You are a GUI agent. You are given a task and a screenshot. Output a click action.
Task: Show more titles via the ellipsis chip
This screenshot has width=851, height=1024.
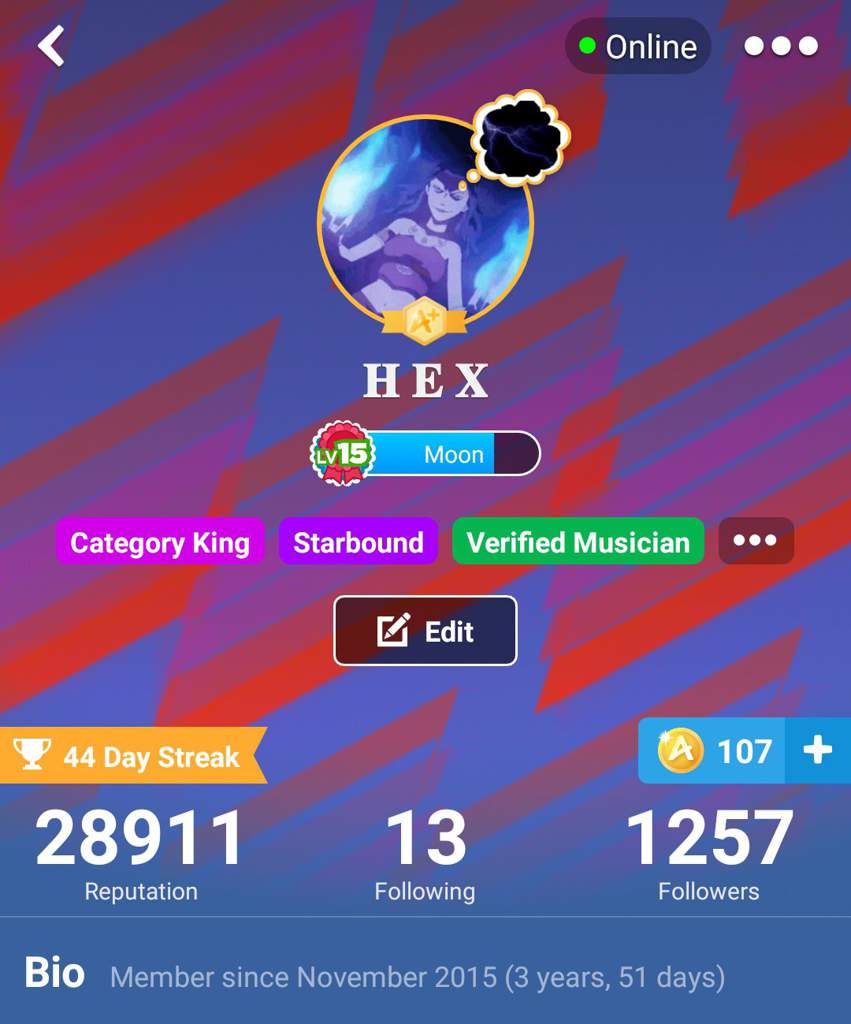(755, 541)
